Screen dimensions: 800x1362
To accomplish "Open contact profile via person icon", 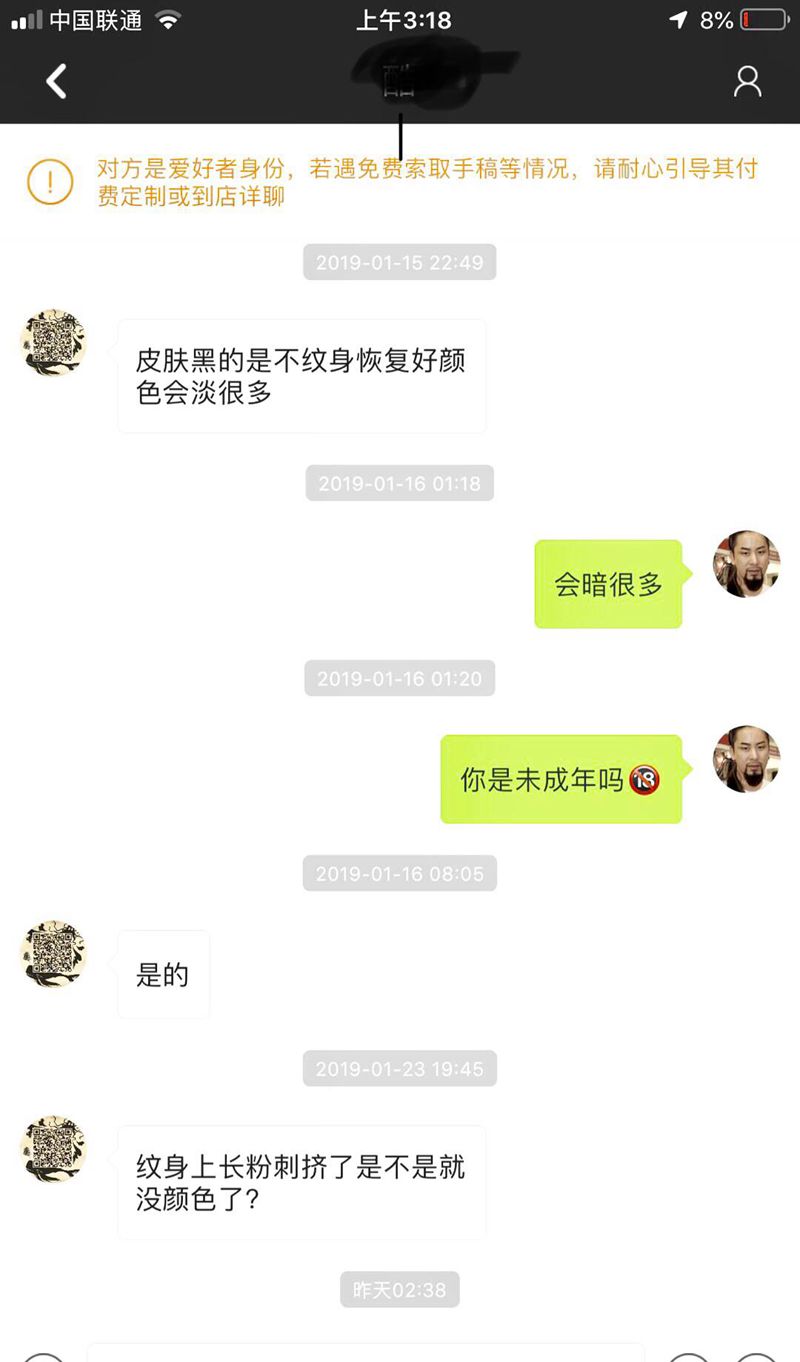I will 746,82.
